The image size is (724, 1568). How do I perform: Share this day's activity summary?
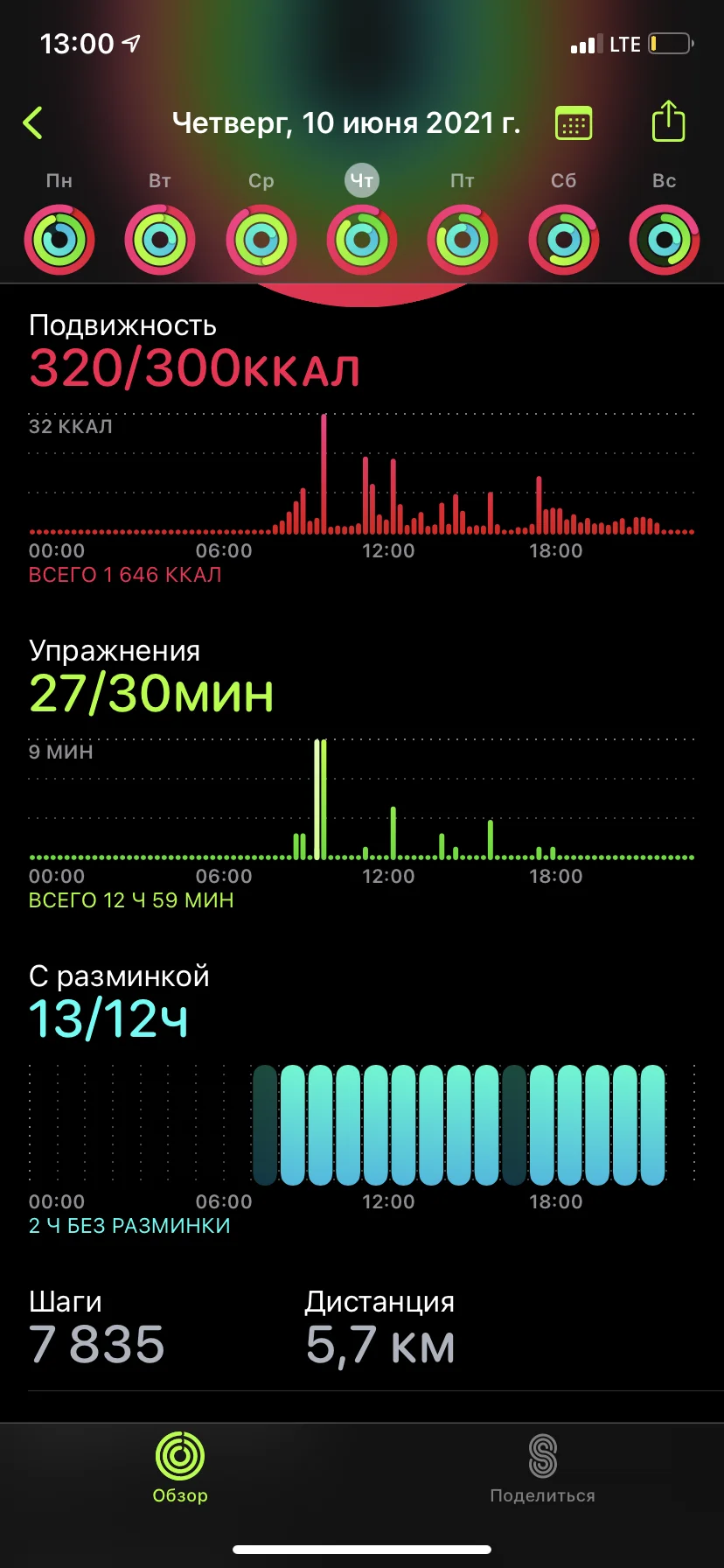[x=668, y=122]
